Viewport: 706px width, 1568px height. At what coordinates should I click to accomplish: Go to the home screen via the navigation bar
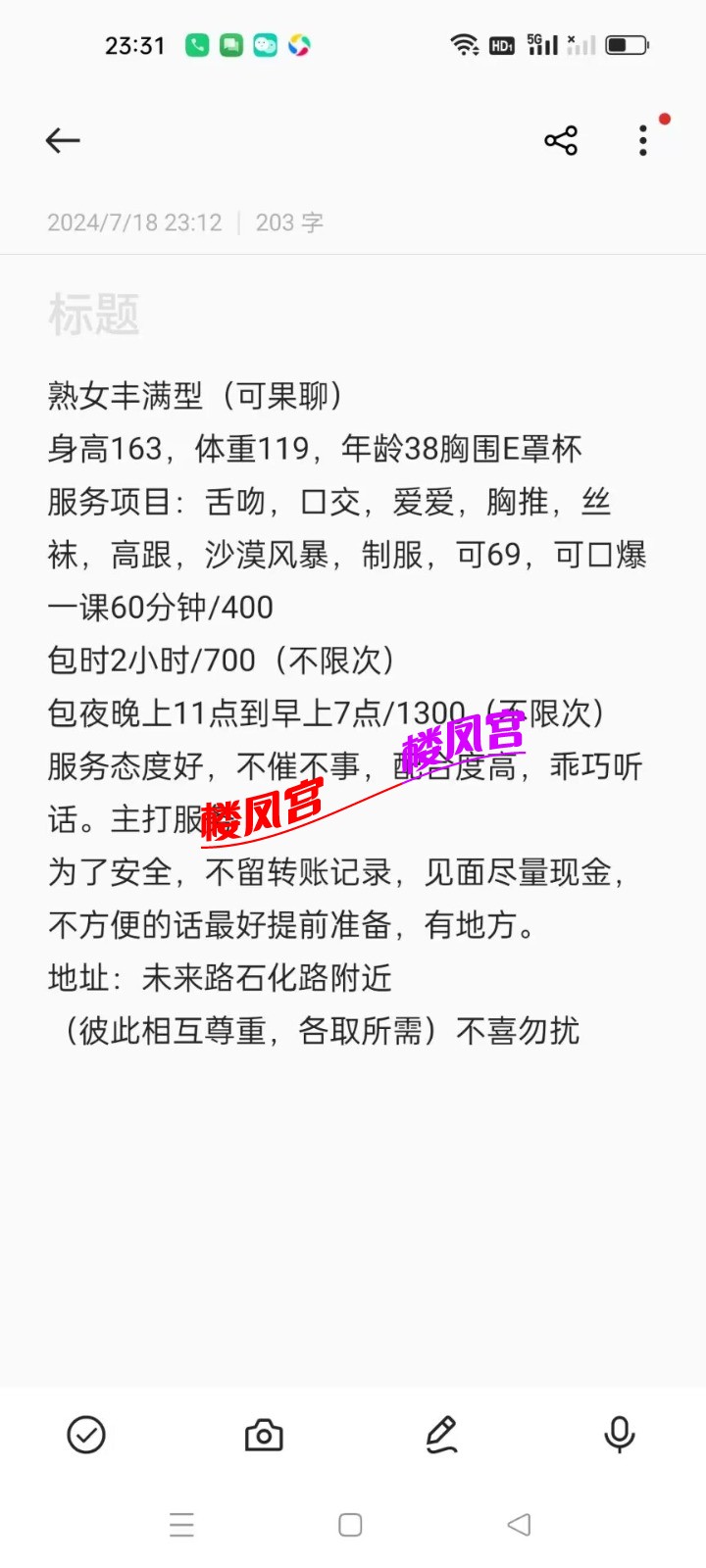[x=350, y=1525]
